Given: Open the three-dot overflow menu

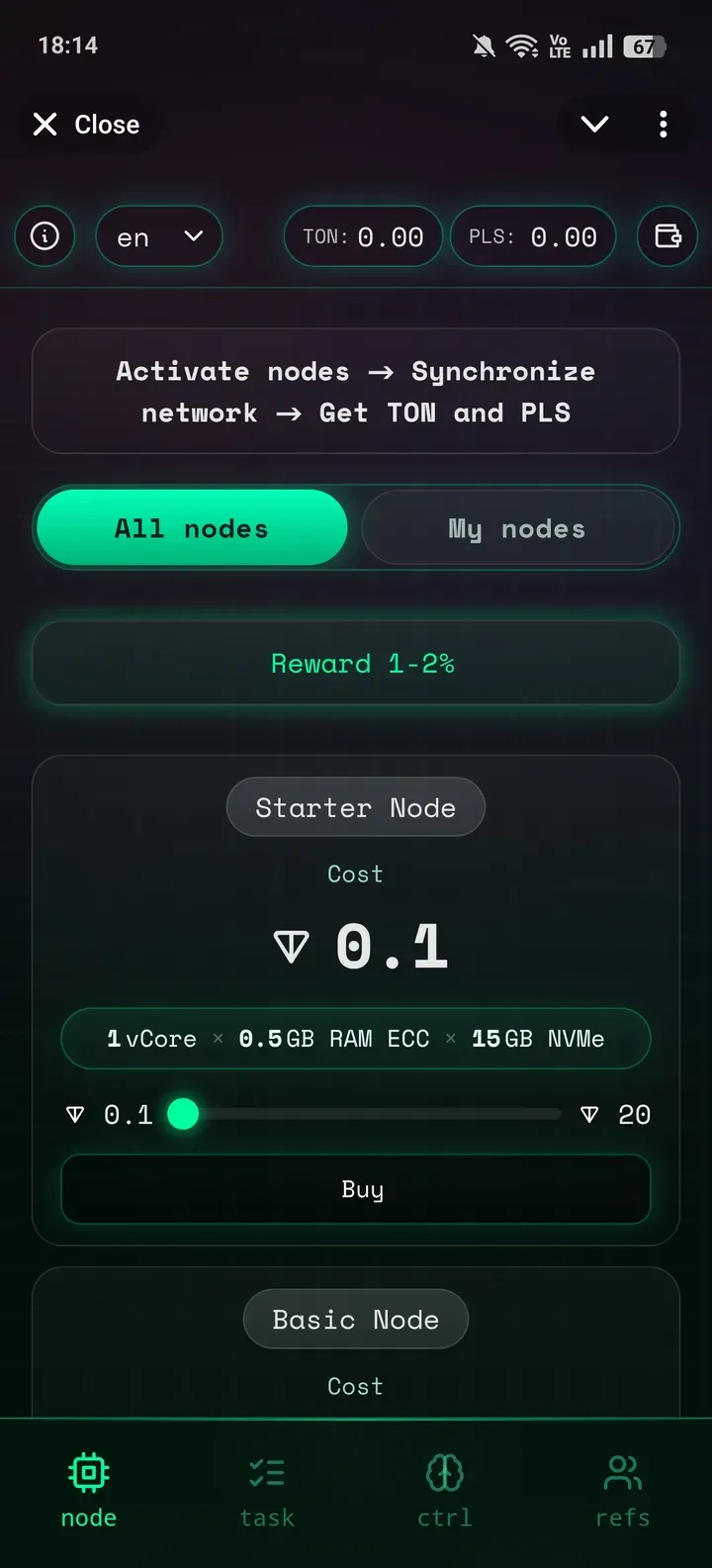Looking at the screenshot, I should pyautogui.click(x=663, y=124).
